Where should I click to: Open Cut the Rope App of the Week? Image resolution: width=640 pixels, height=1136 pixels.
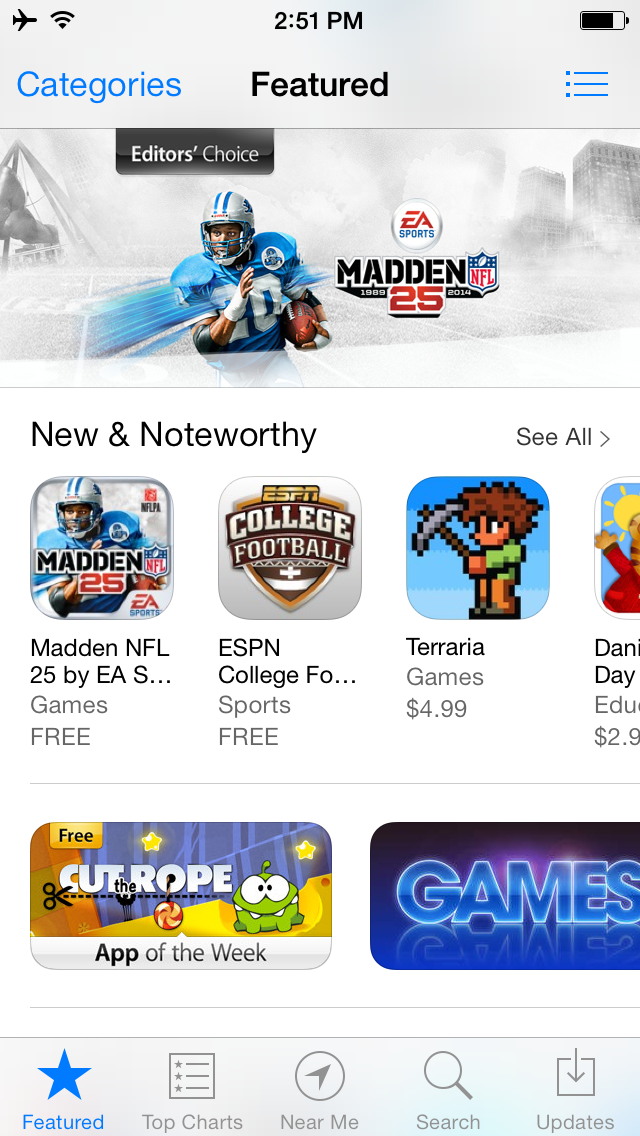tap(181, 895)
